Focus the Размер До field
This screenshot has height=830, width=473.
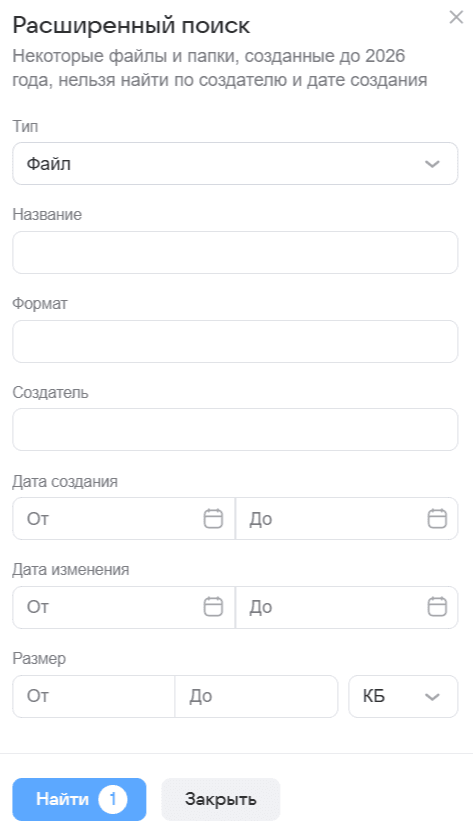256,696
